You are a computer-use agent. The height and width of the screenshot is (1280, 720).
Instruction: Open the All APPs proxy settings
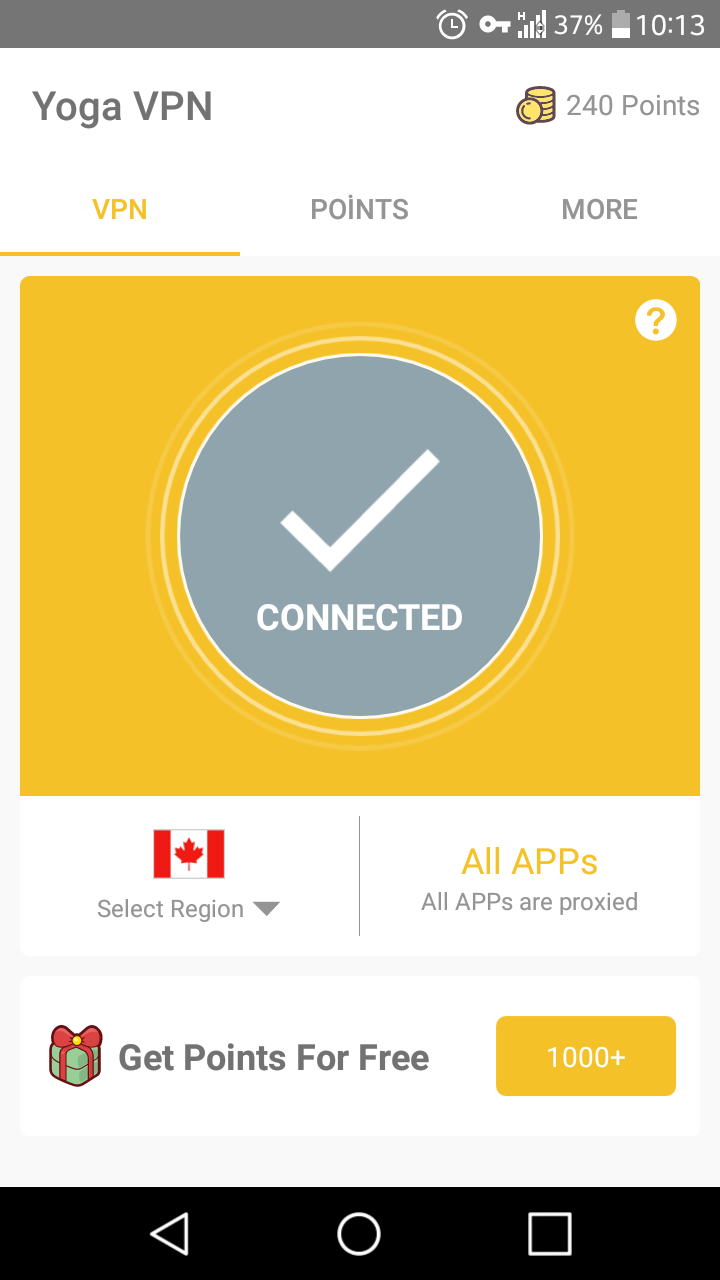pos(530,877)
